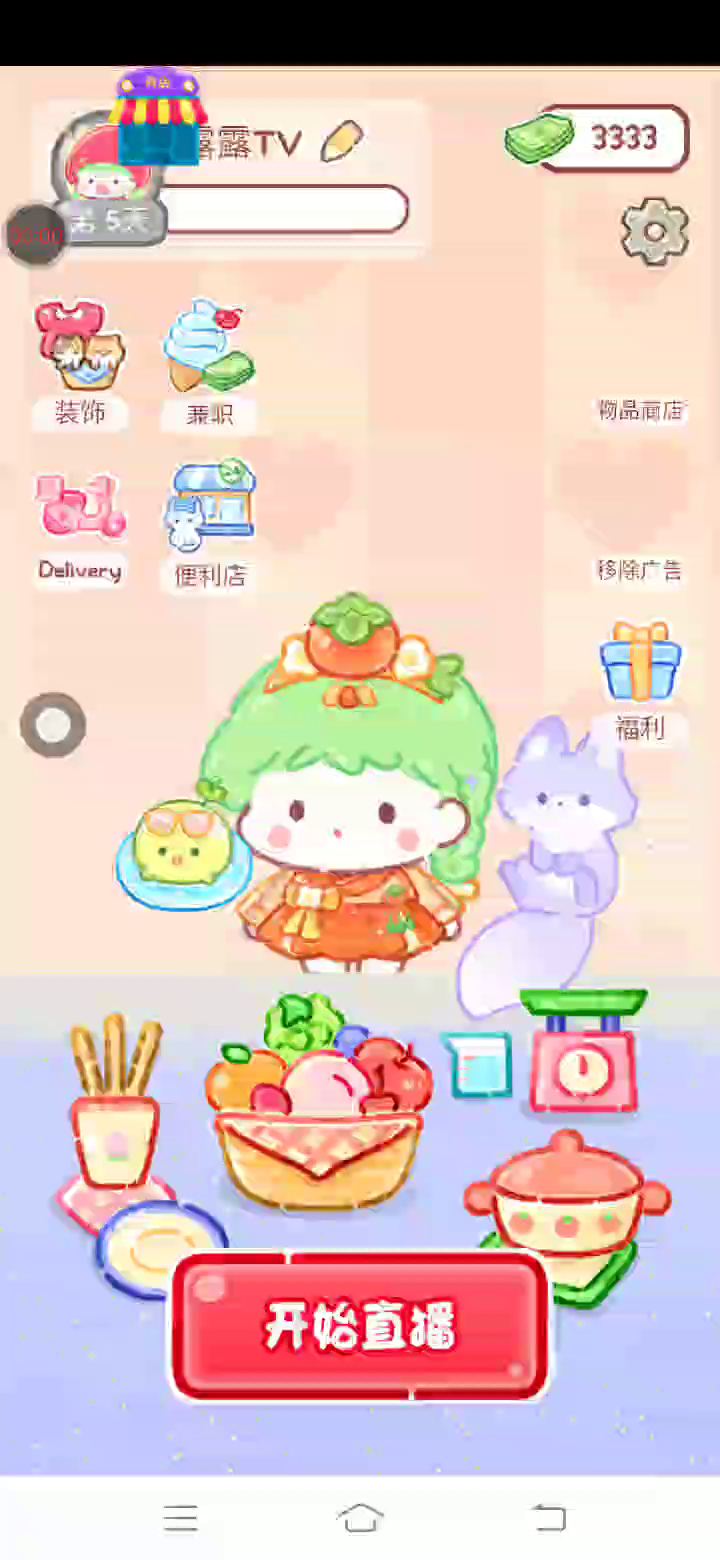Tap the system back button
The height and width of the screenshot is (1560, 720).
[x=548, y=1518]
